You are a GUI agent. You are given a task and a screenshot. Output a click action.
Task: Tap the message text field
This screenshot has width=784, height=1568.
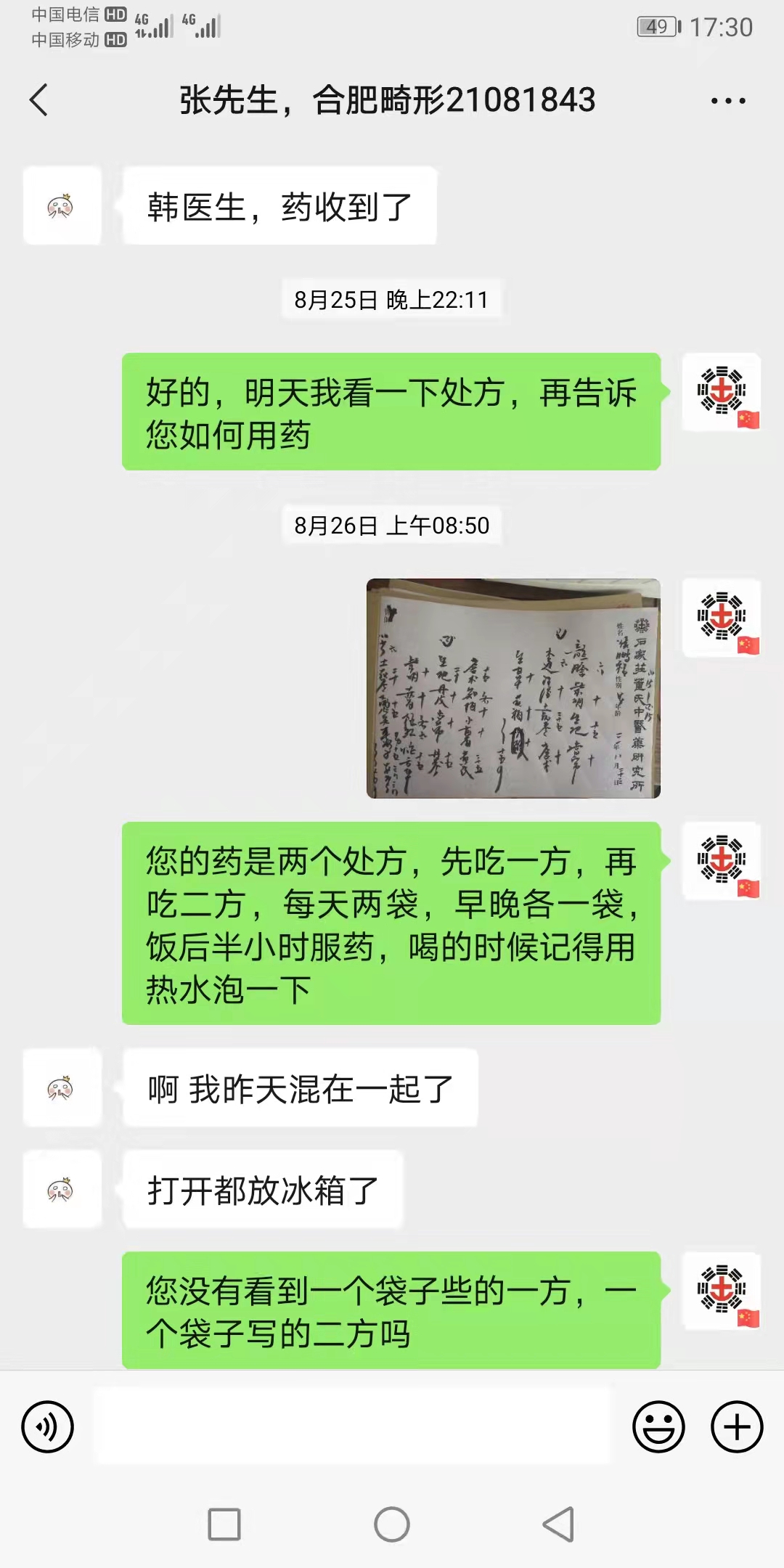(353, 1426)
